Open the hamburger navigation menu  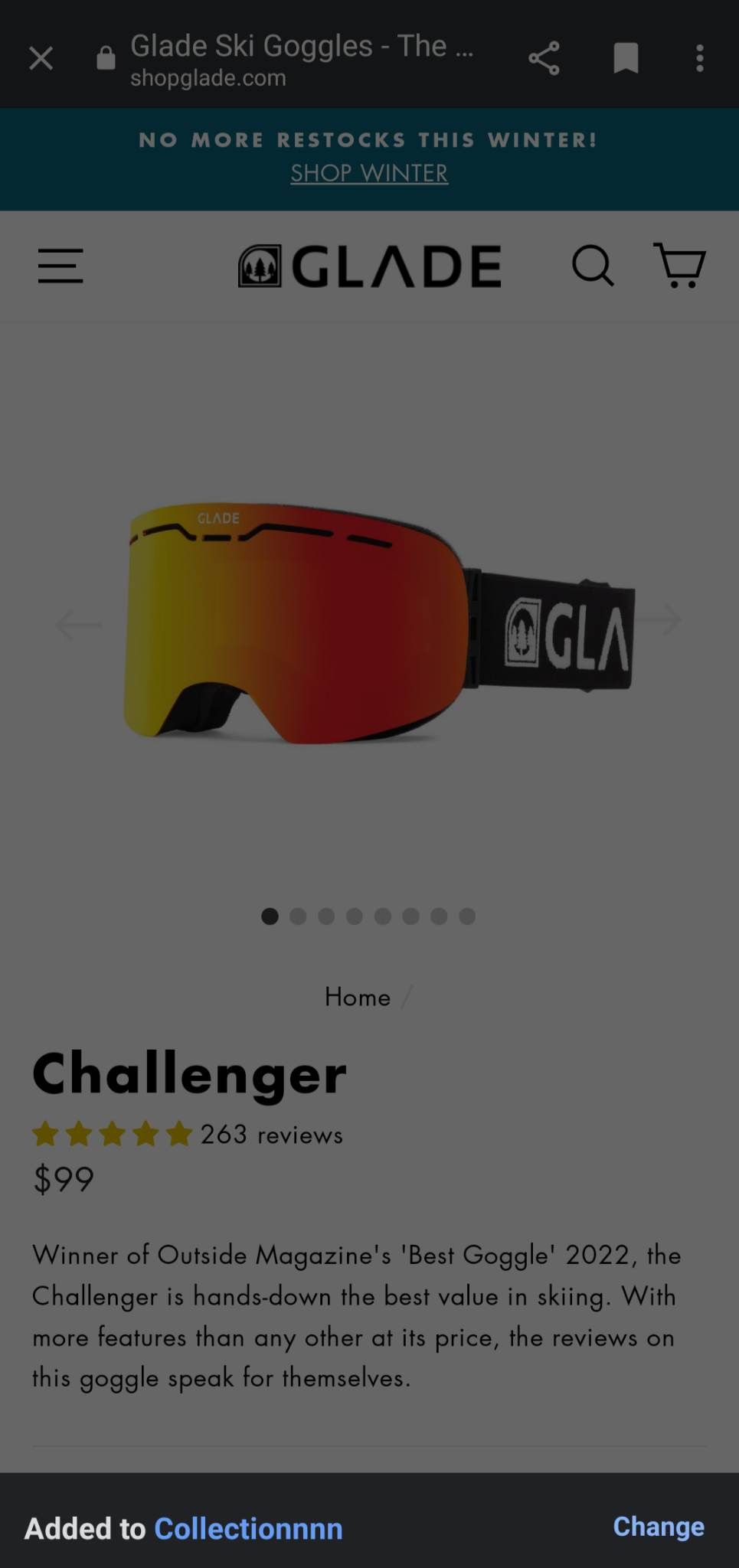click(x=60, y=266)
